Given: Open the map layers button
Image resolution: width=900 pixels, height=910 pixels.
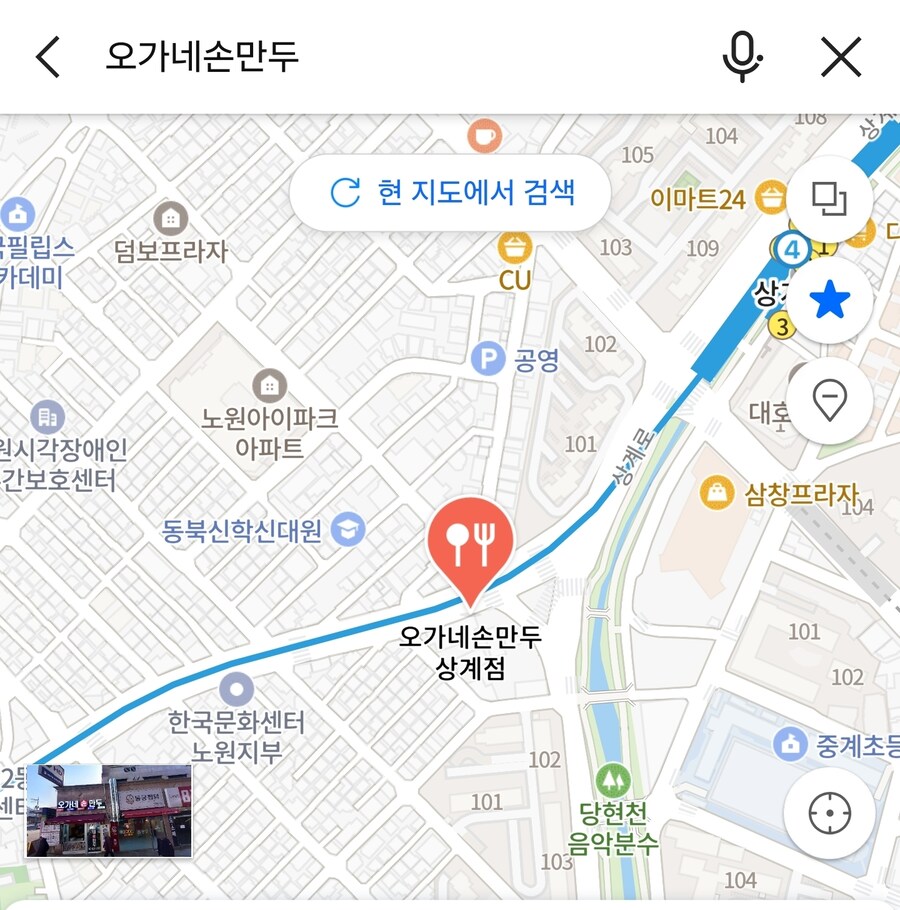Looking at the screenshot, I should coord(829,199).
